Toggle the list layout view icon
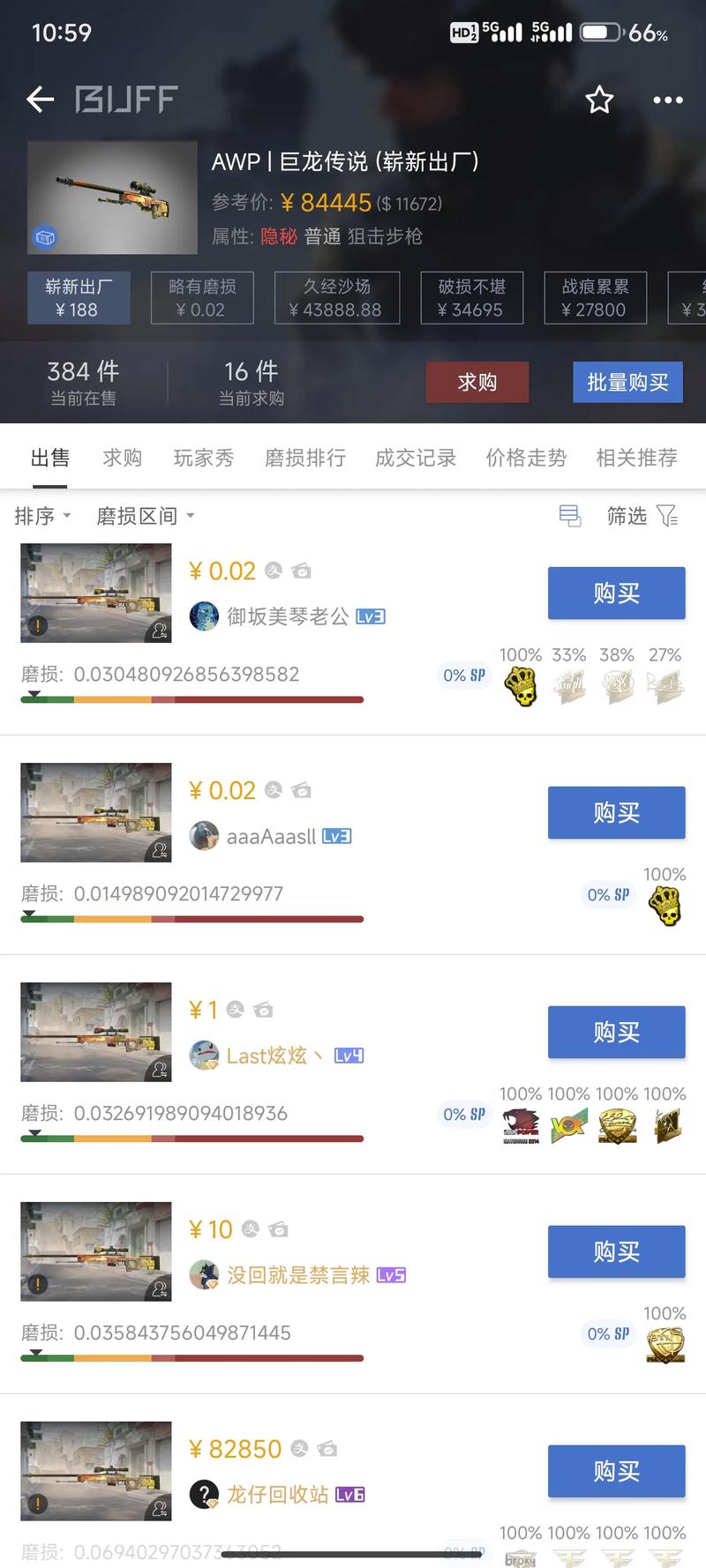This screenshot has width=706, height=1568. coord(570,516)
